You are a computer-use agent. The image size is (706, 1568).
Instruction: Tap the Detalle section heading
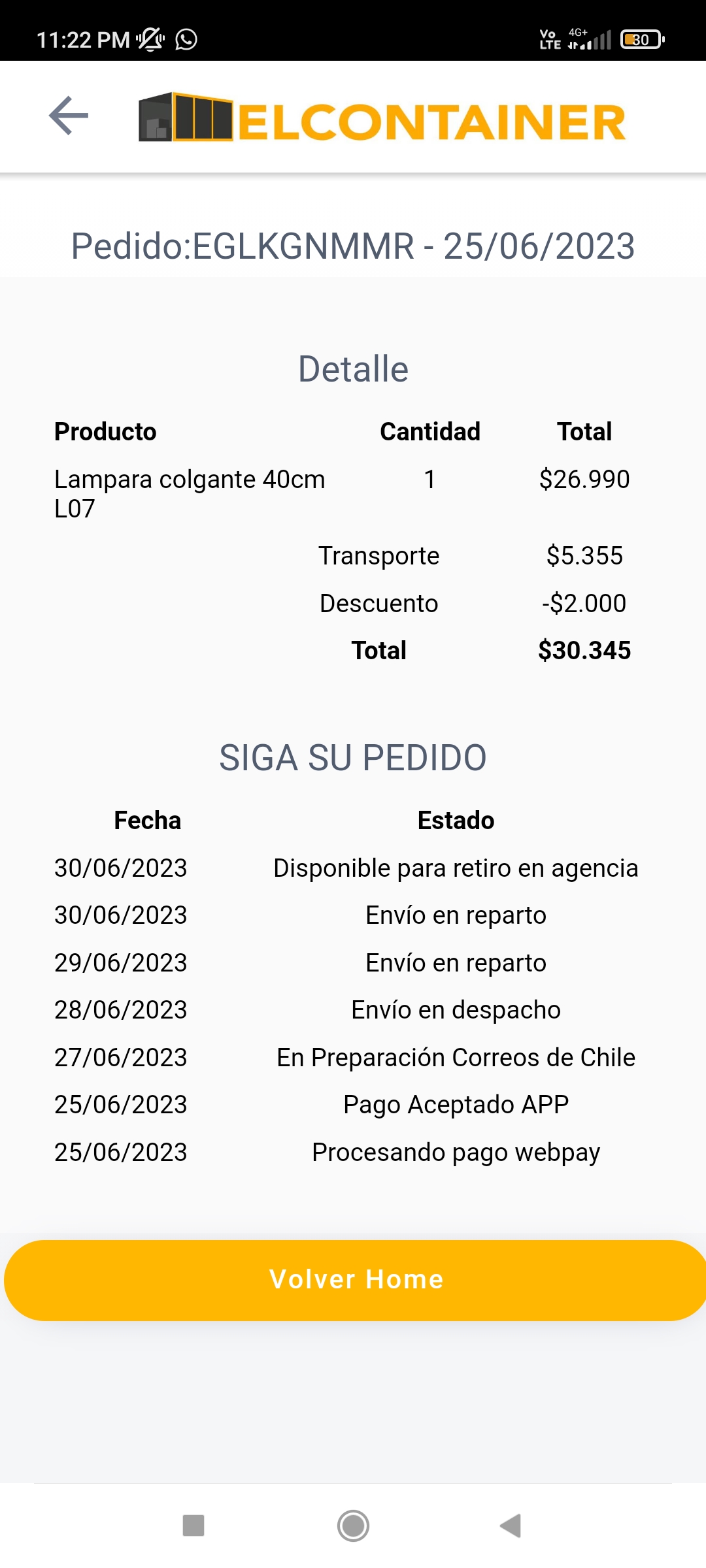click(x=353, y=369)
